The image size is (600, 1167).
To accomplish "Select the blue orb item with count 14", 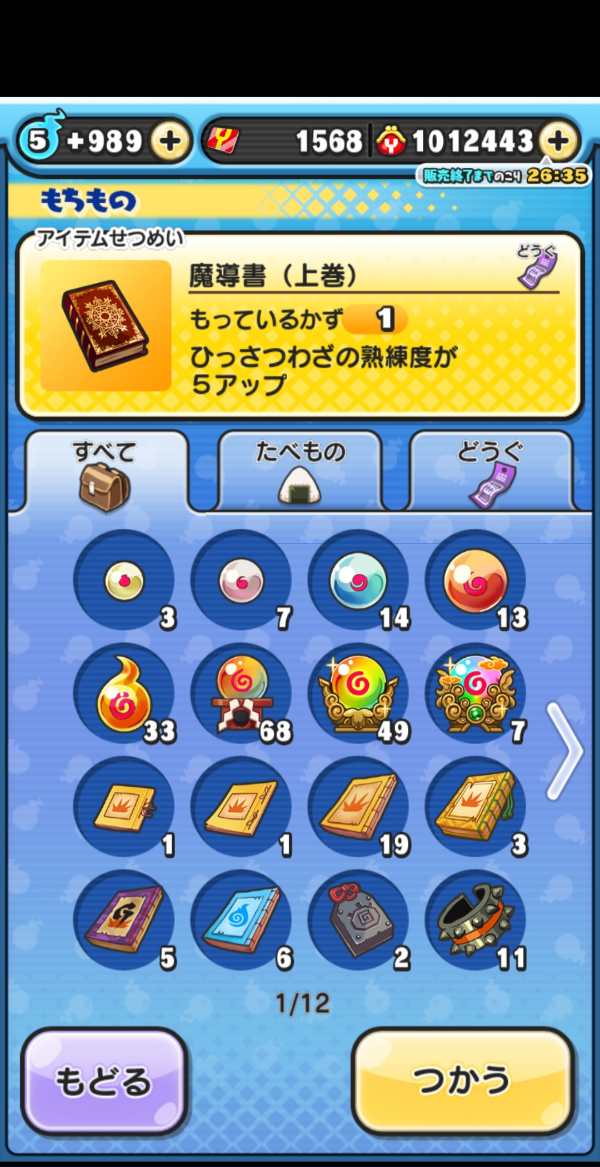I will coord(358,580).
